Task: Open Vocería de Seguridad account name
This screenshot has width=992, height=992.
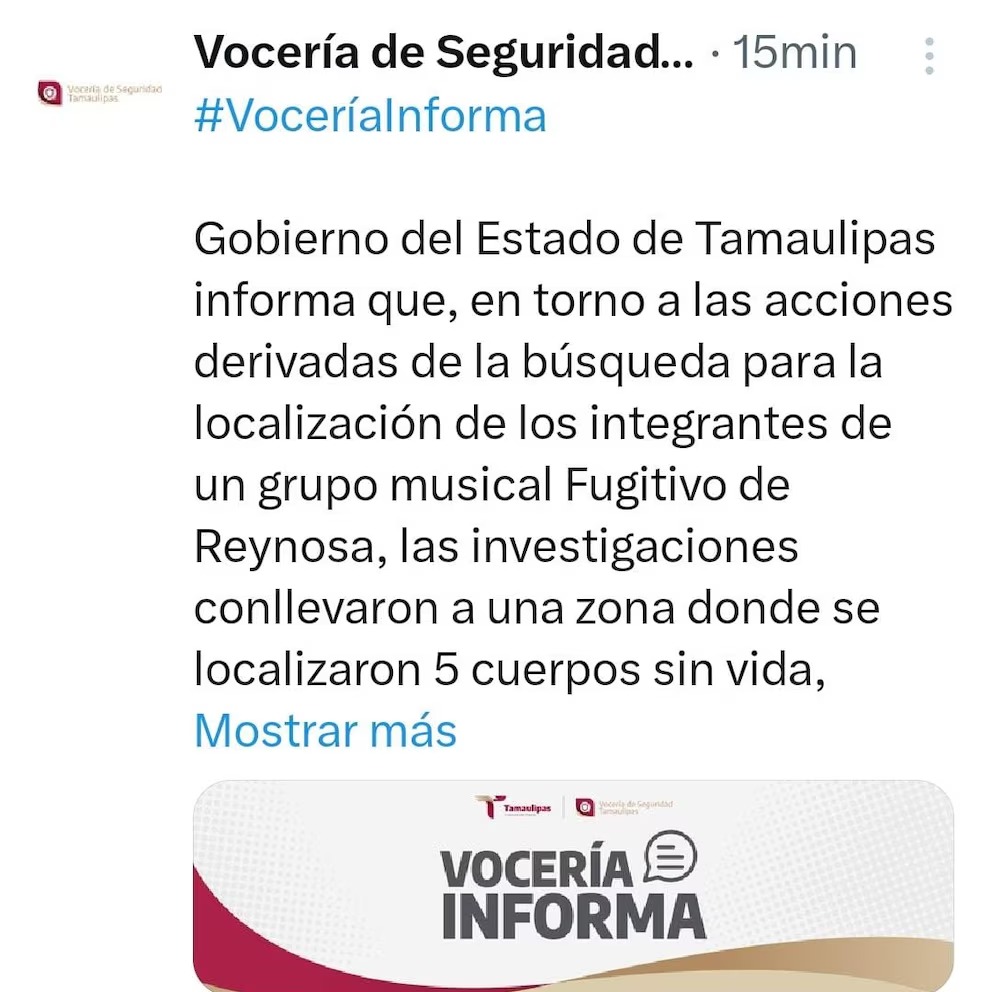Action: point(443,52)
